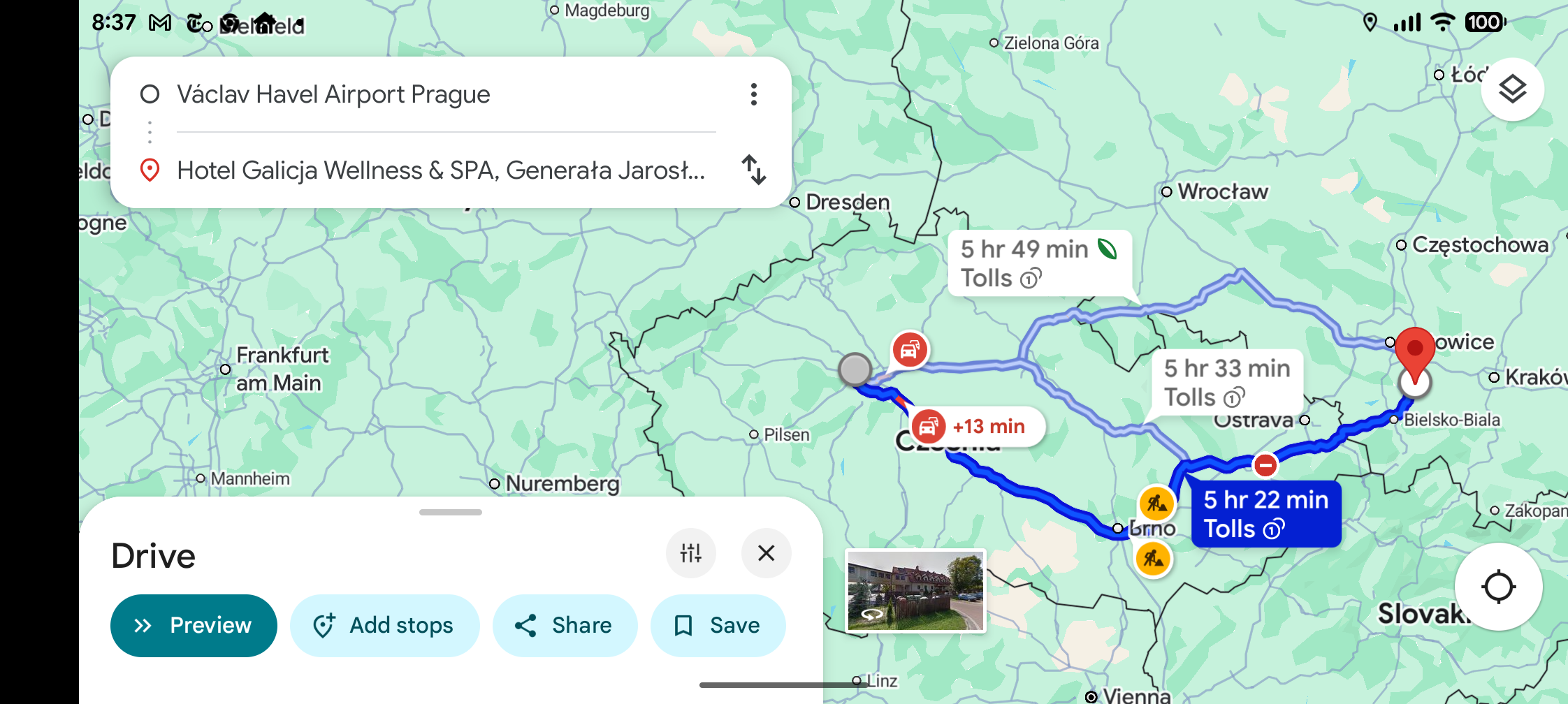The width and height of the screenshot is (1568, 704).
Task: Close the Drive directions panel
Action: tap(766, 553)
